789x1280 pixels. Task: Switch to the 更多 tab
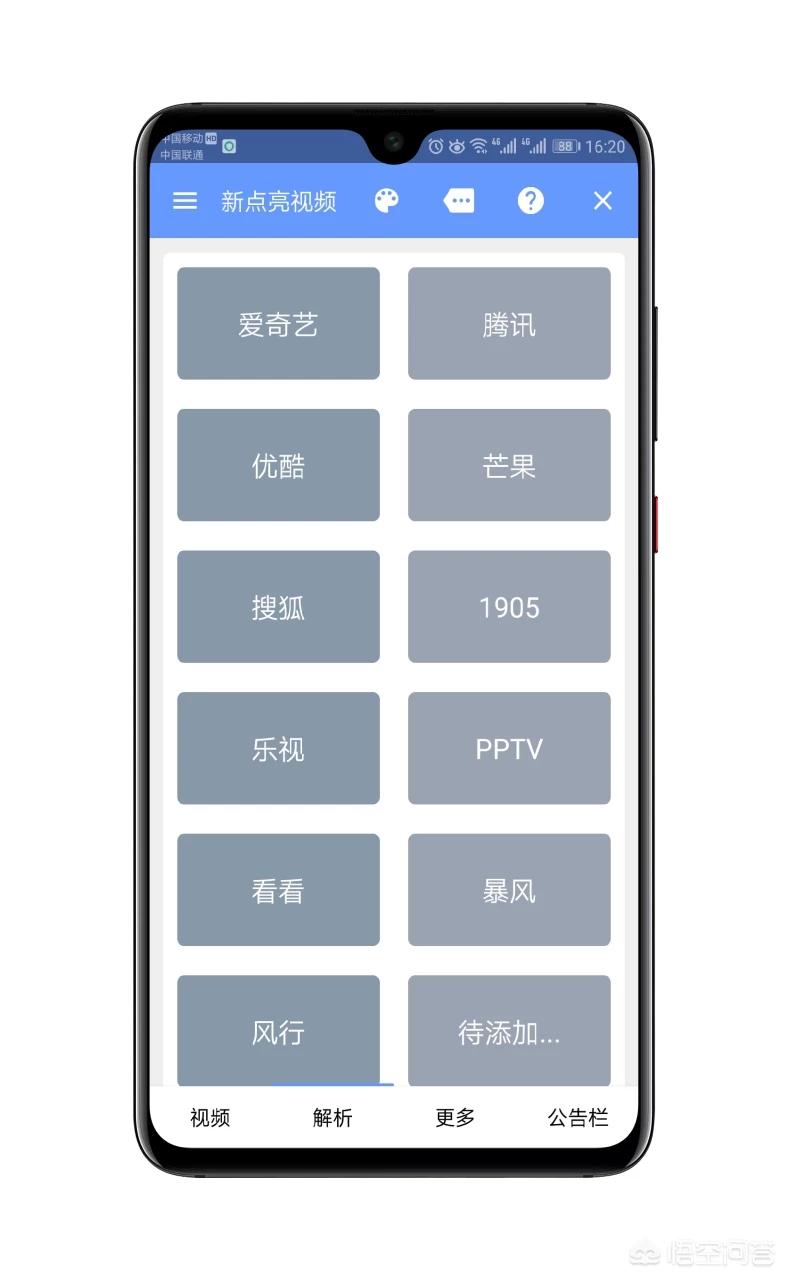pos(455,1117)
